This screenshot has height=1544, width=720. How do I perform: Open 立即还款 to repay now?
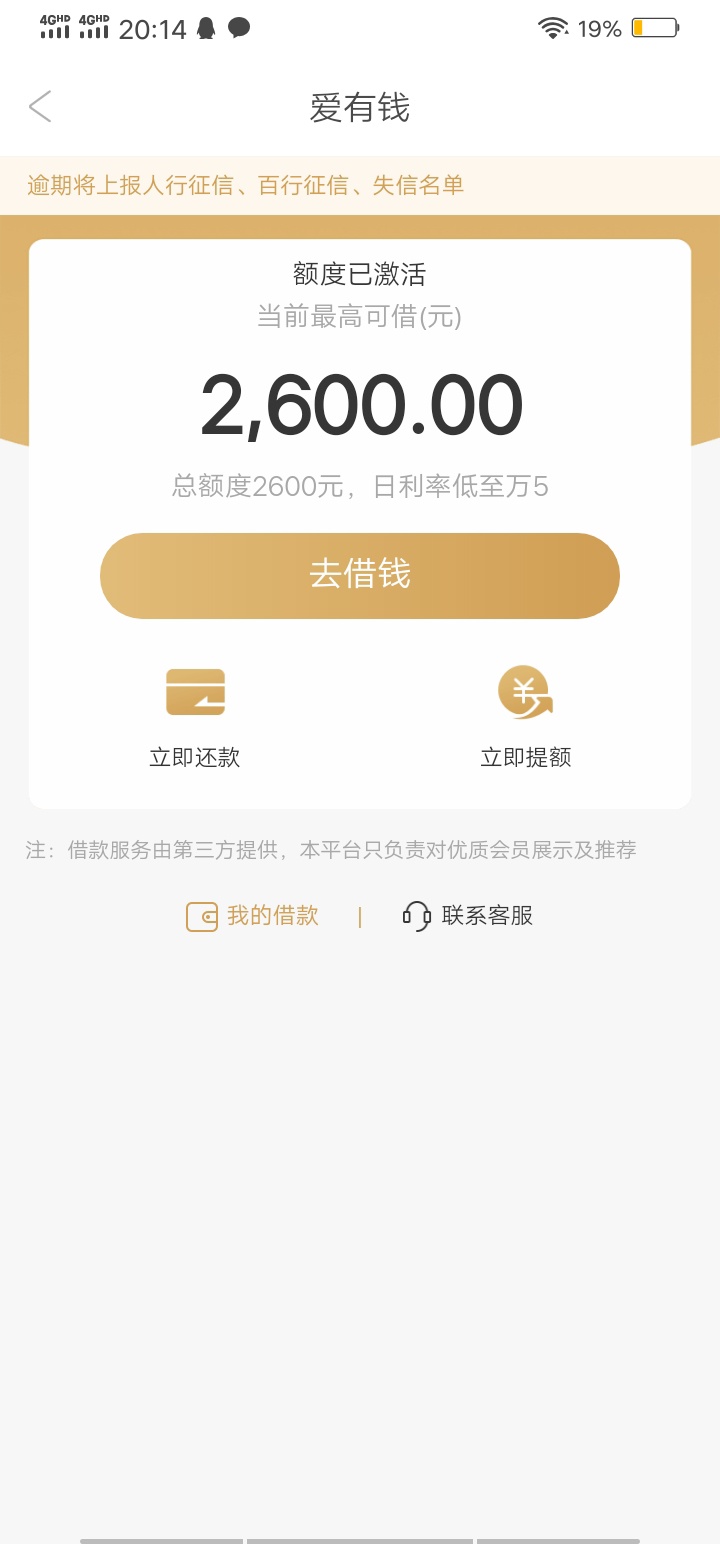[x=195, y=718]
